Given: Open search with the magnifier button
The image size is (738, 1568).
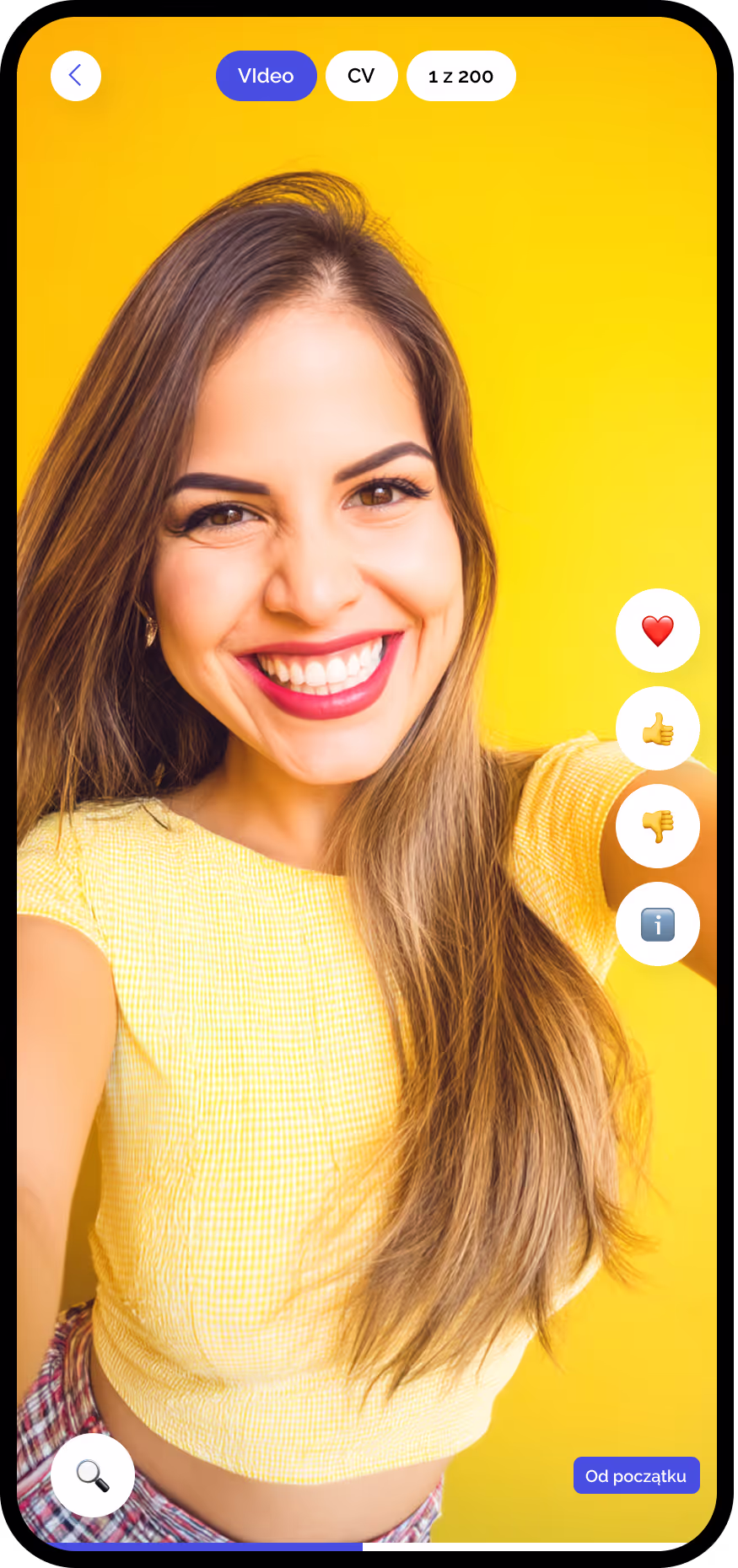Looking at the screenshot, I should [x=93, y=1475].
